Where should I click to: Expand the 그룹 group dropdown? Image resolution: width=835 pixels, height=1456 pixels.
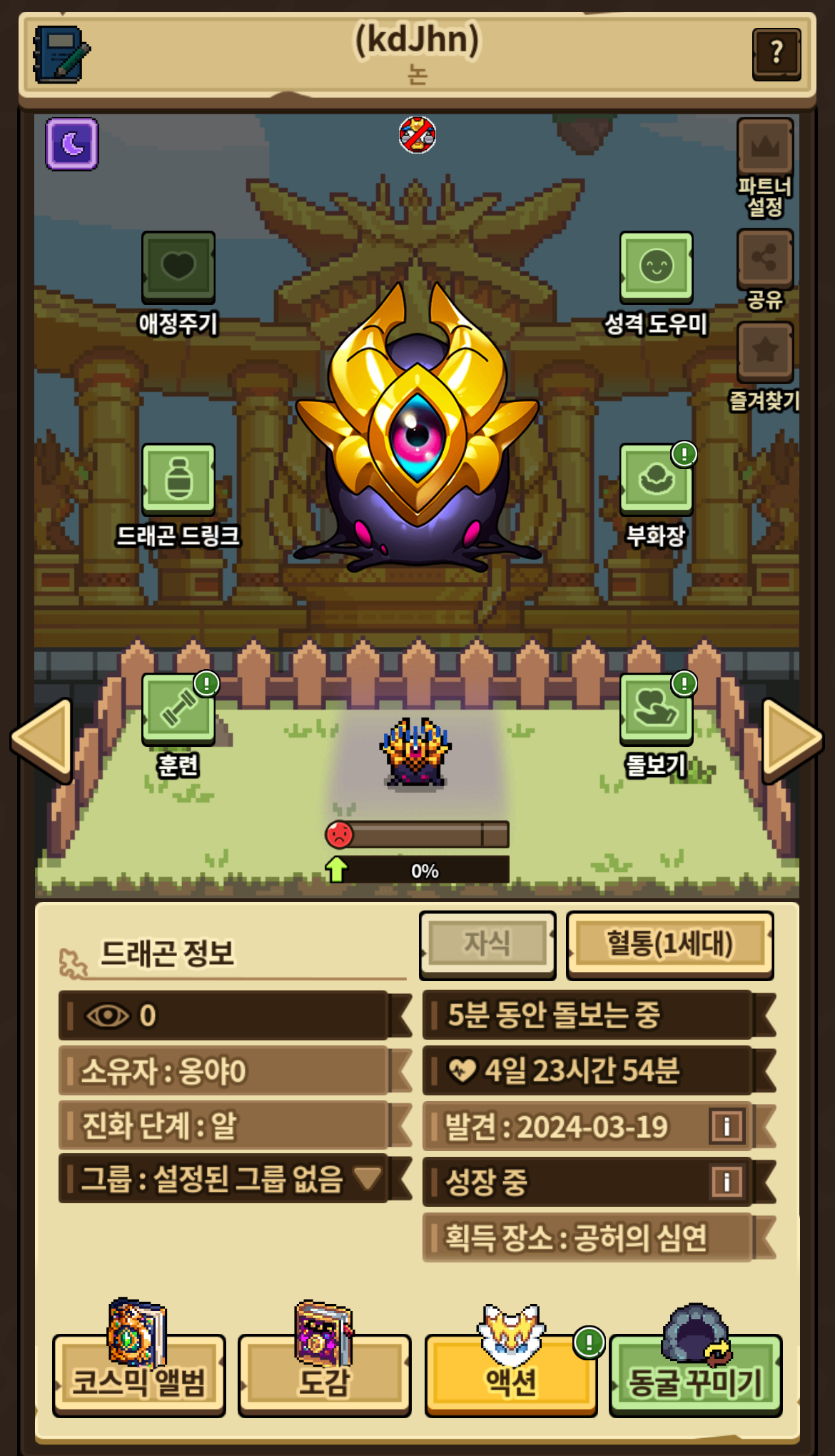[368, 1178]
